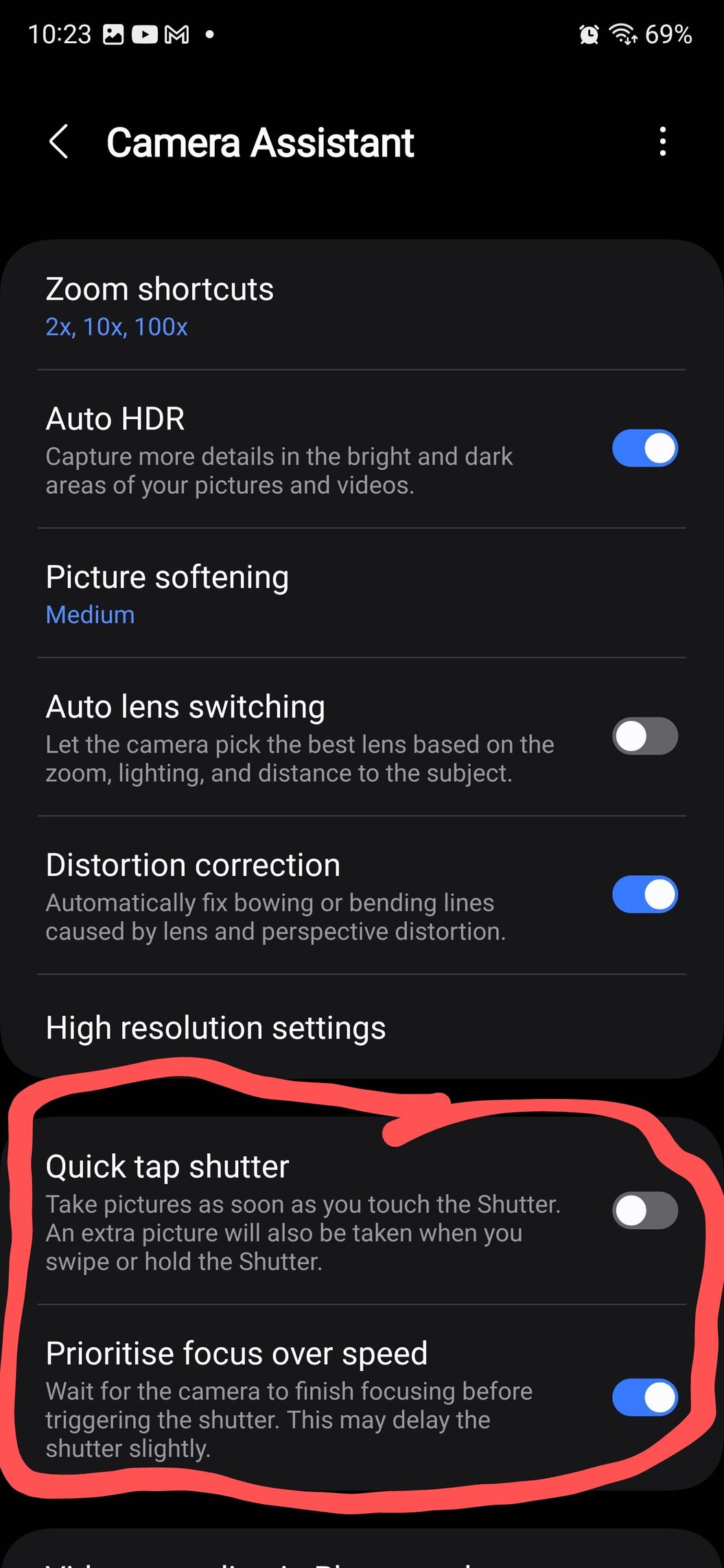This screenshot has height=1568, width=724.
Task: Turn off Auto HDR
Action: point(644,449)
